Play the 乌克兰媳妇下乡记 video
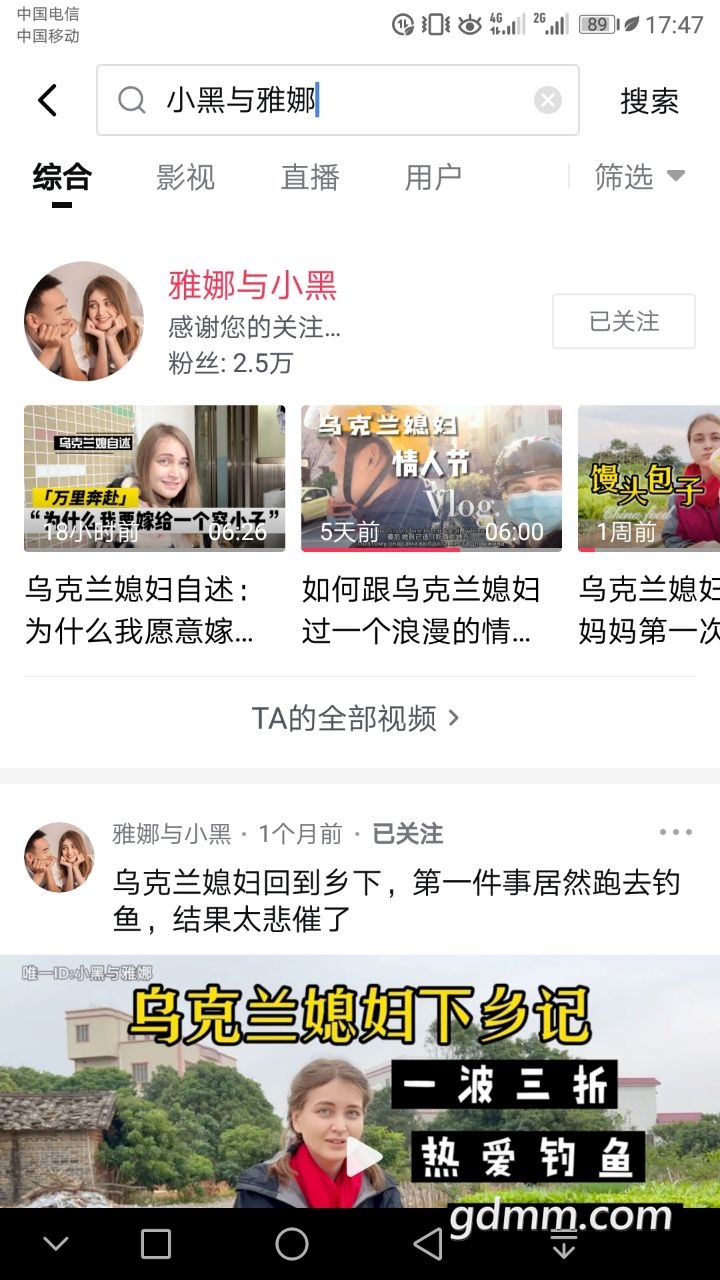 [x=362, y=1158]
